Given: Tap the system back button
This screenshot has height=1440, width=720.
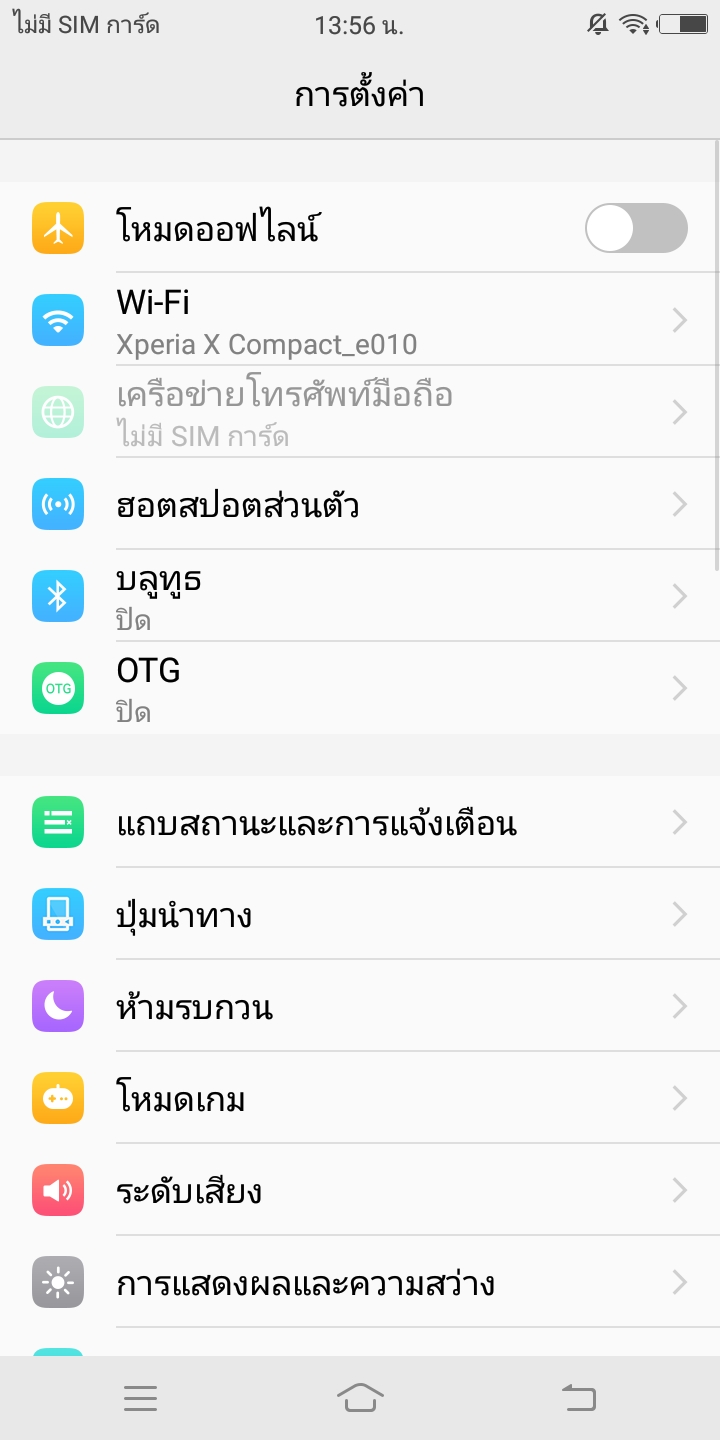Looking at the screenshot, I should (579, 1398).
